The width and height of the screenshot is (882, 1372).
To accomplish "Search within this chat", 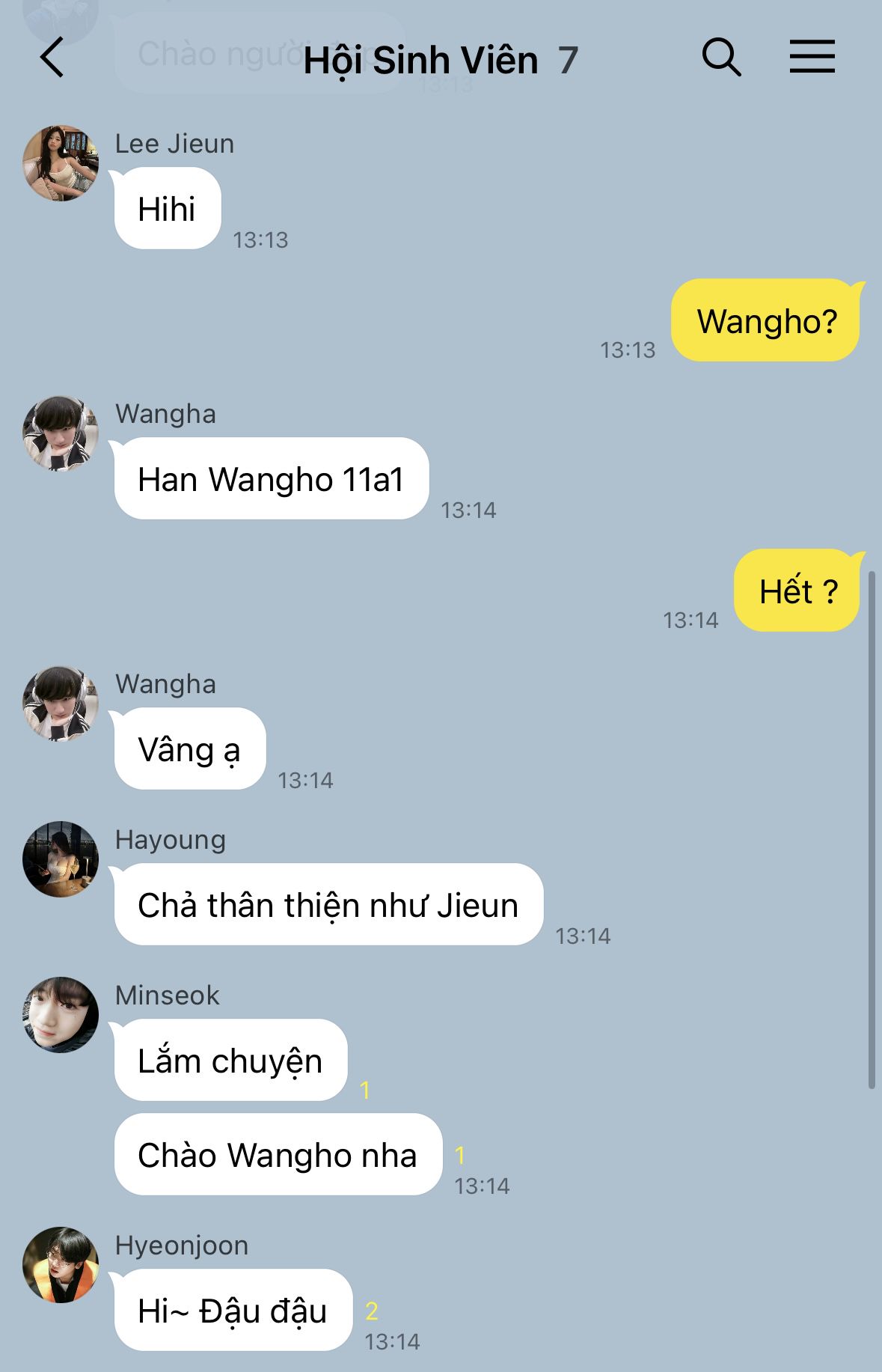I will click(721, 58).
